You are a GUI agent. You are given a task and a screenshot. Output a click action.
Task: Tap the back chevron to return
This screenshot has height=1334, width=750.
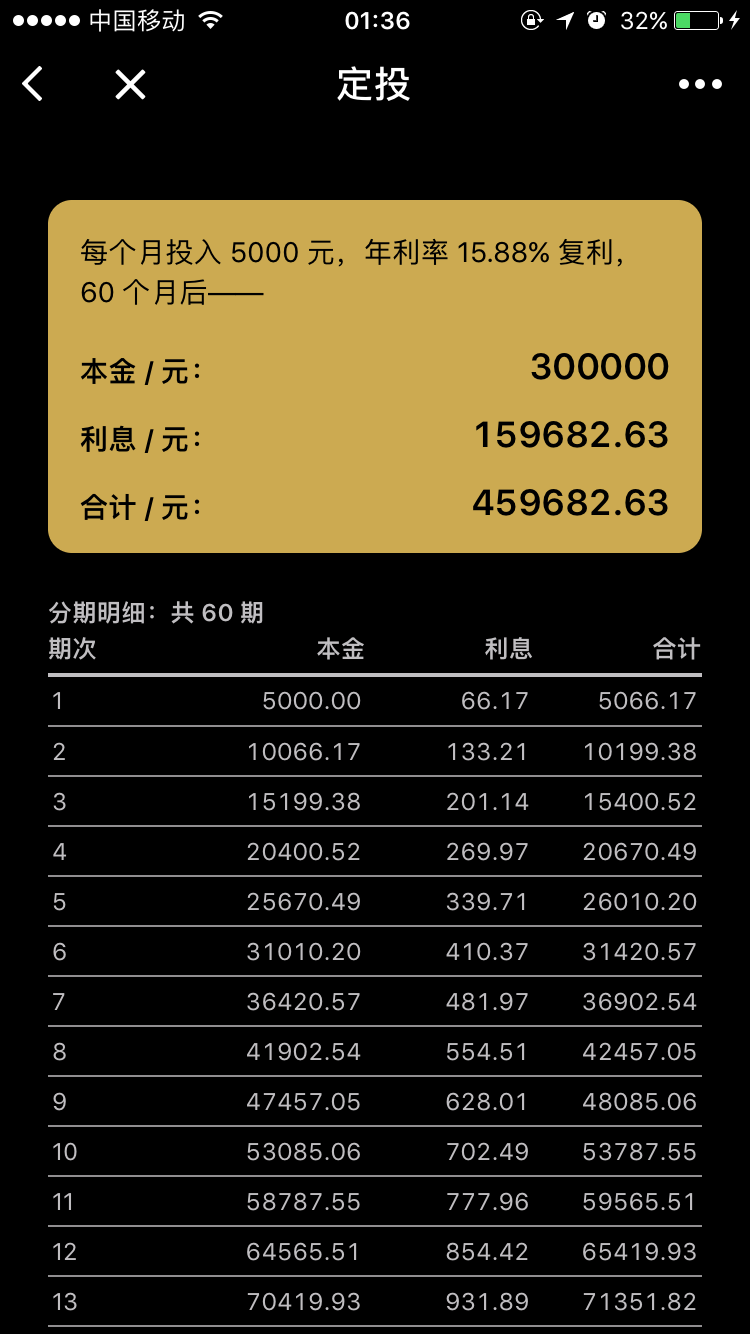31,84
